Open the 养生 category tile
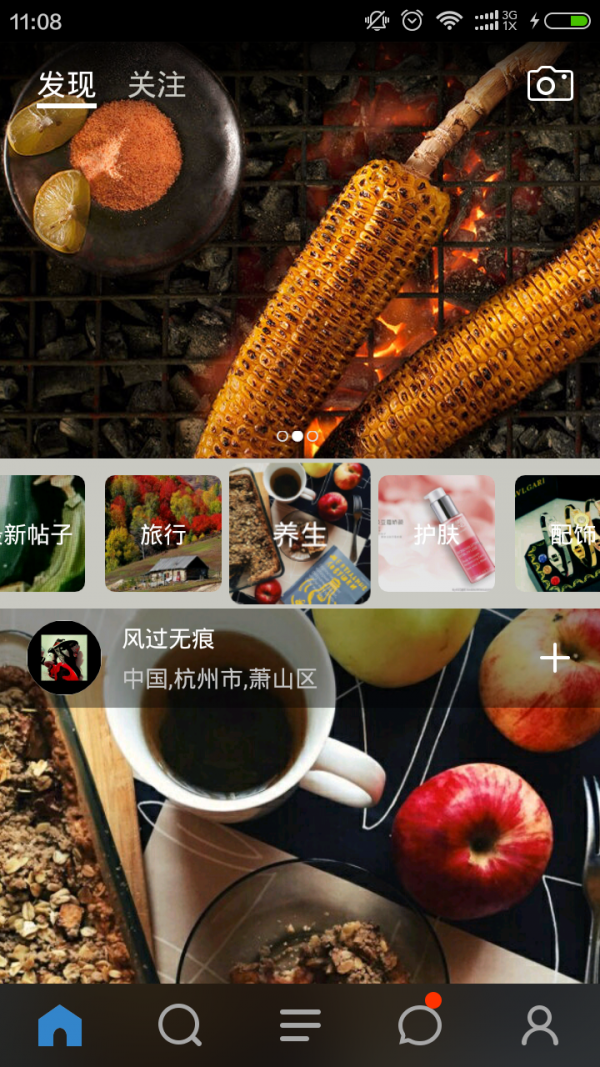This screenshot has height=1067, width=600. click(x=300, y=534)
